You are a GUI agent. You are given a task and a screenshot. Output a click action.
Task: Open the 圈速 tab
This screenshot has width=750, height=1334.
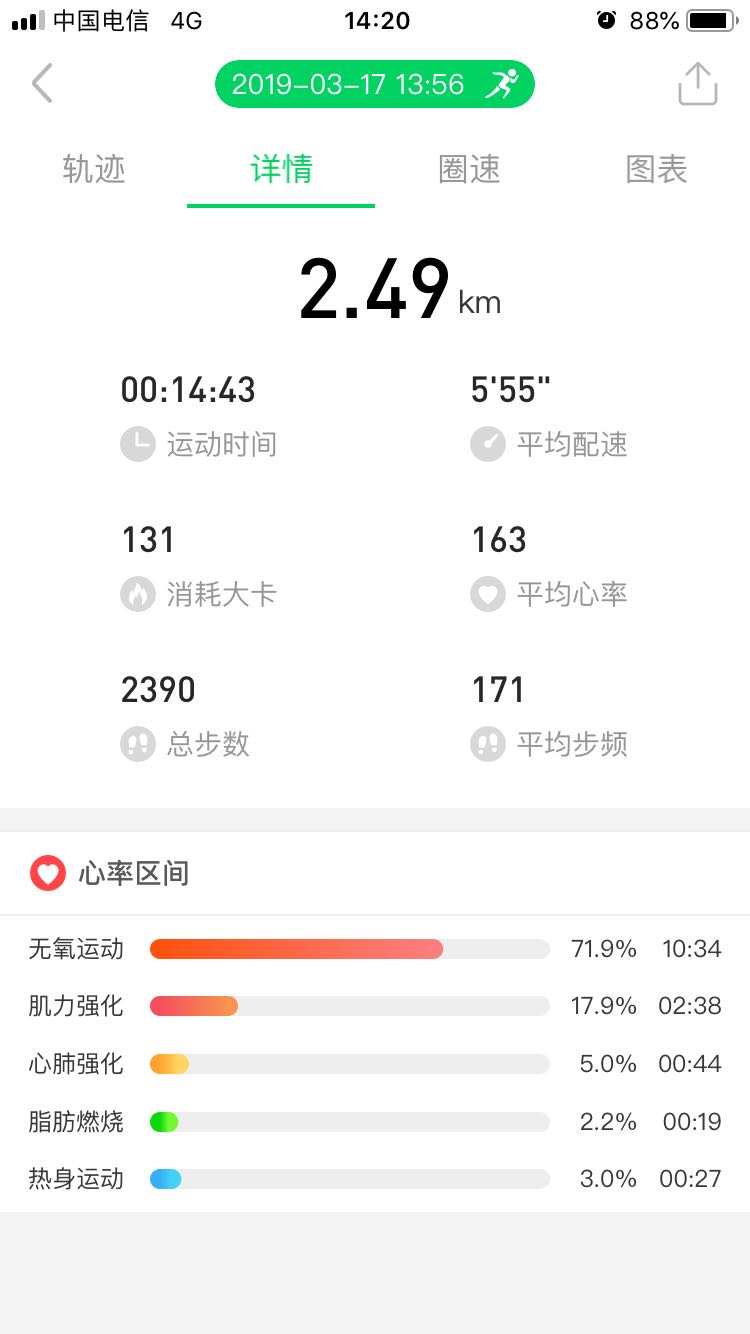469,169
